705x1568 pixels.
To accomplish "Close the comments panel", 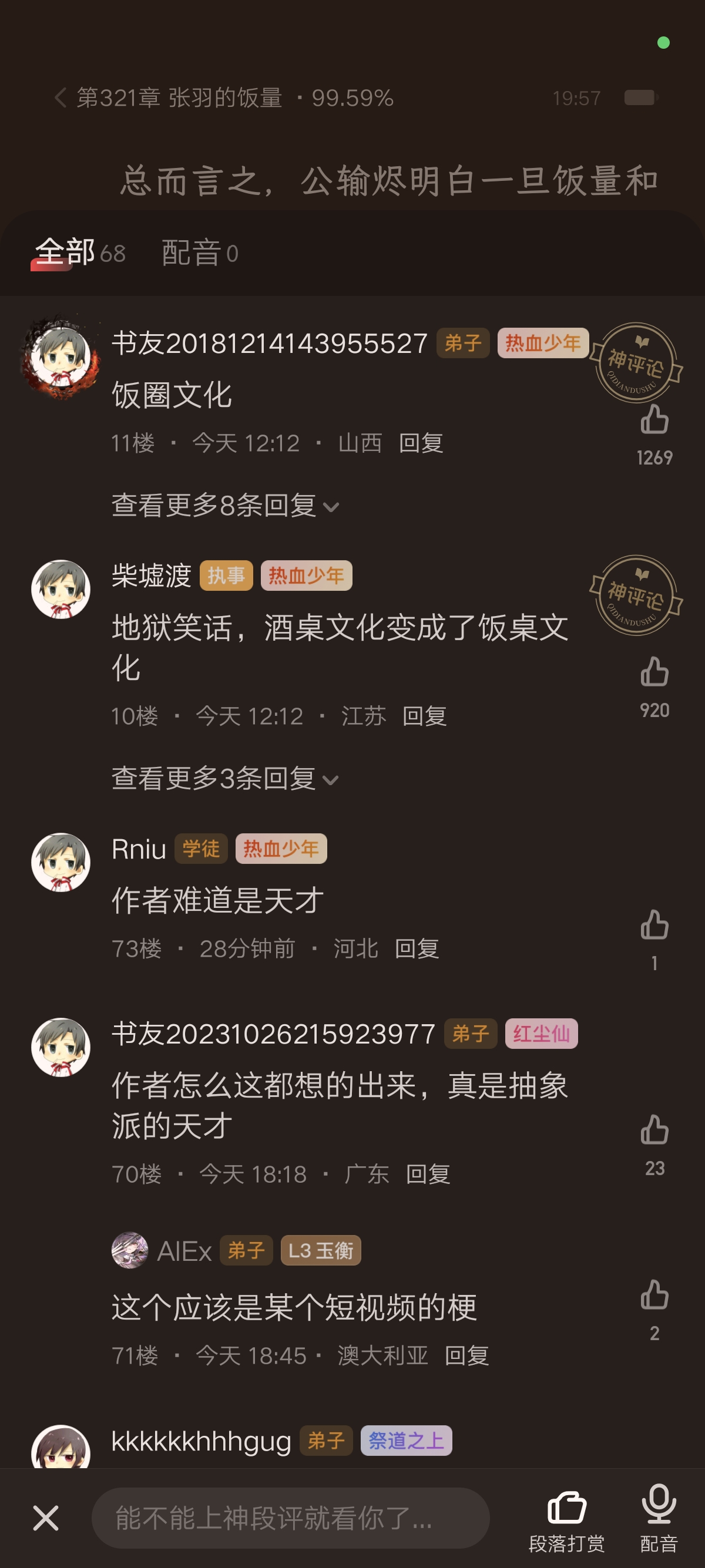I will pos(46,1517).
